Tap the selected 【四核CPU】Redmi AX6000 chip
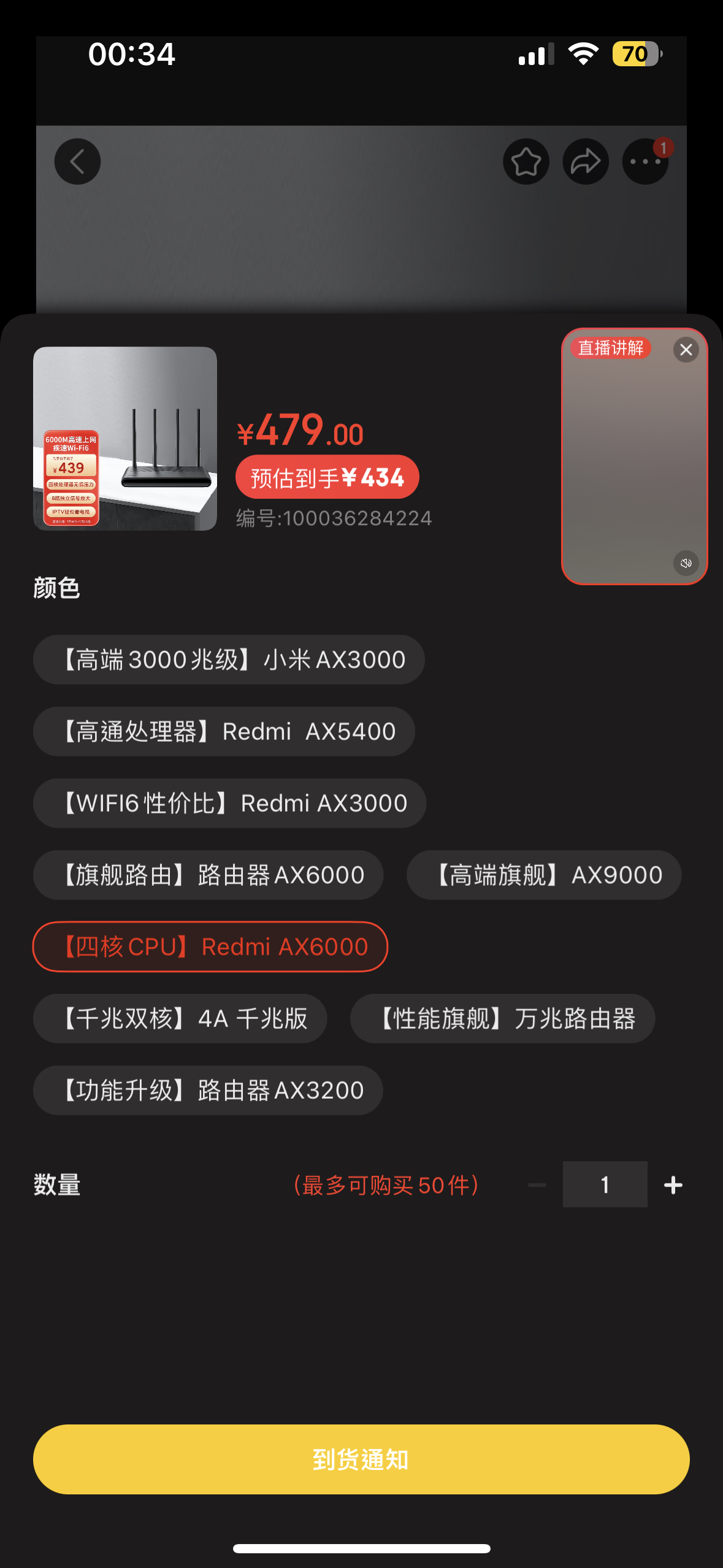Image resolution: width=723 pixels, height=1568 pixels. [x=210, y=947]
